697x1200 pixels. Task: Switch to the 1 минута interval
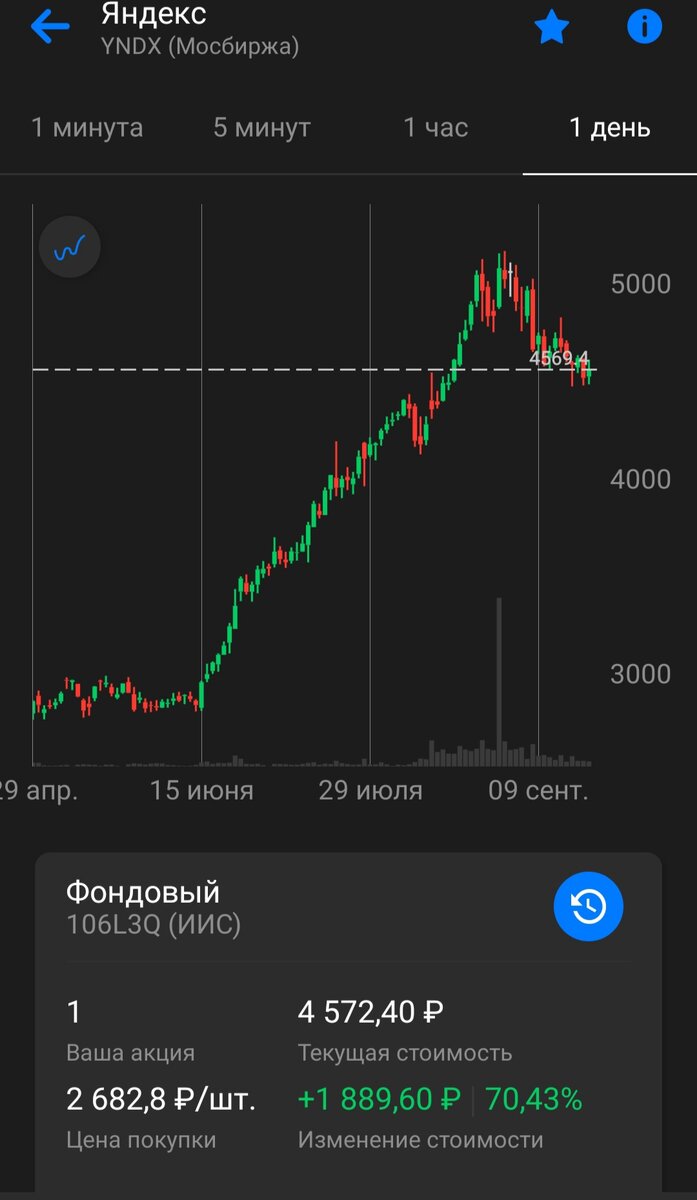tap(87, 128)
